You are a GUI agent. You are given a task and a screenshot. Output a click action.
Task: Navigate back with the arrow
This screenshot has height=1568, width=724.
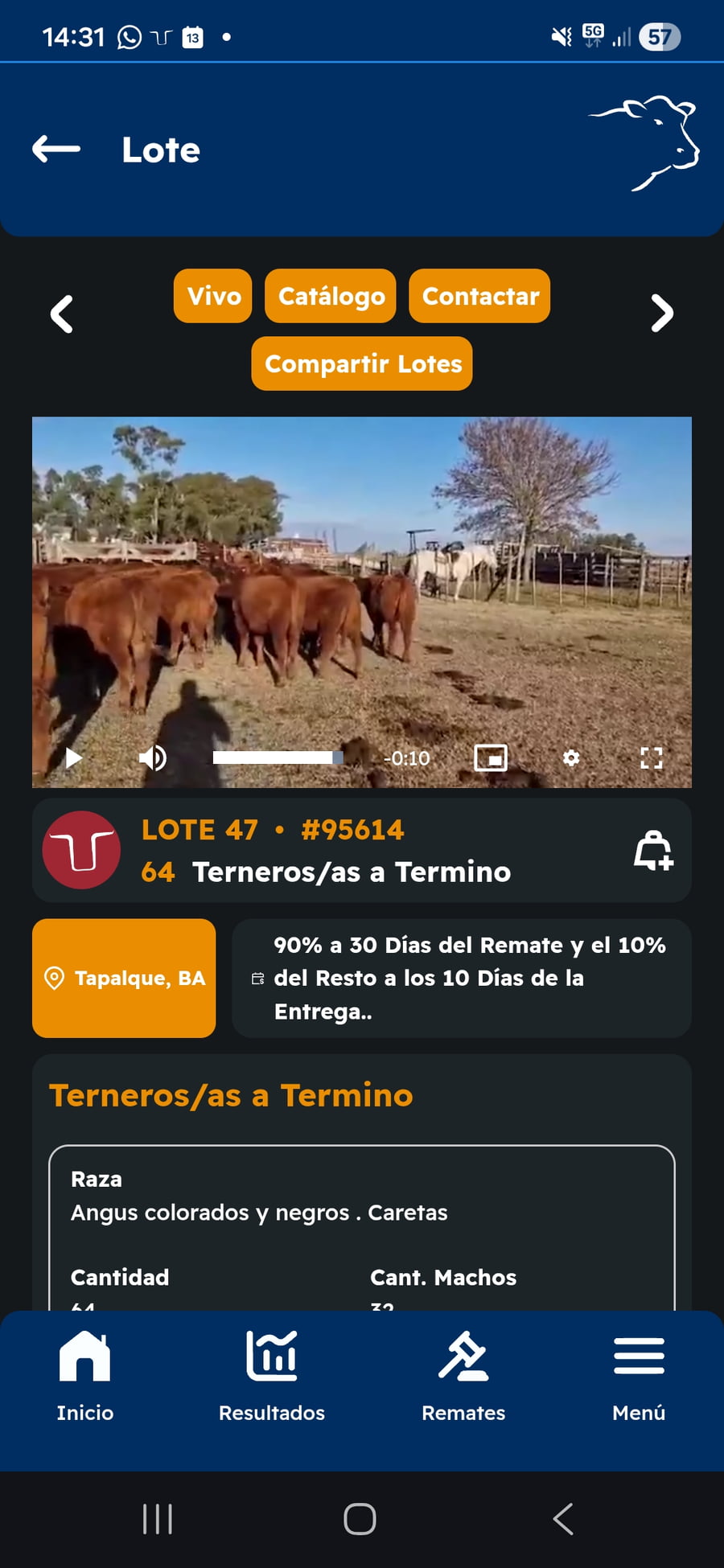[x=55, y=149]
